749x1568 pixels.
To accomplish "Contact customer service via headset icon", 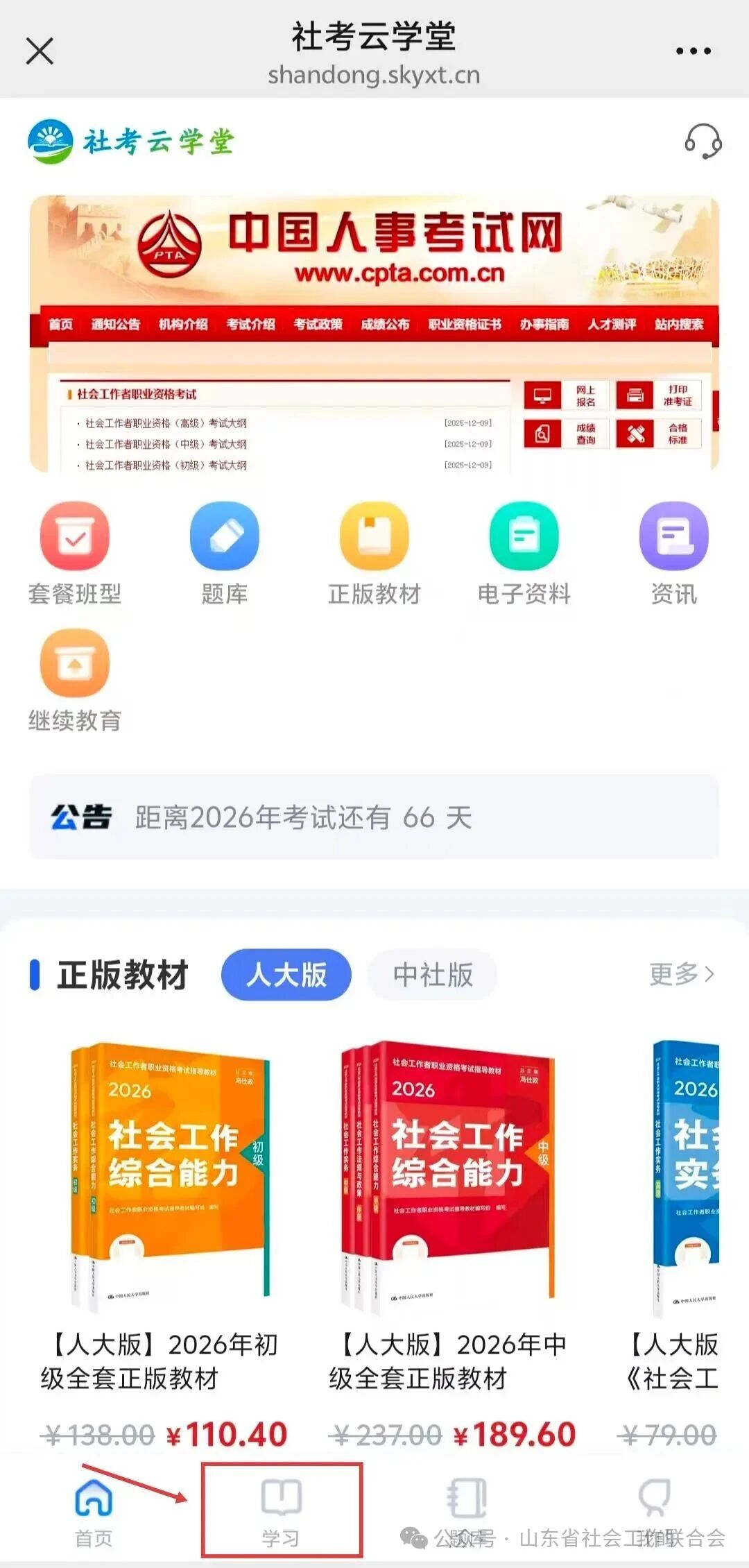I will (x=703, y=142).
